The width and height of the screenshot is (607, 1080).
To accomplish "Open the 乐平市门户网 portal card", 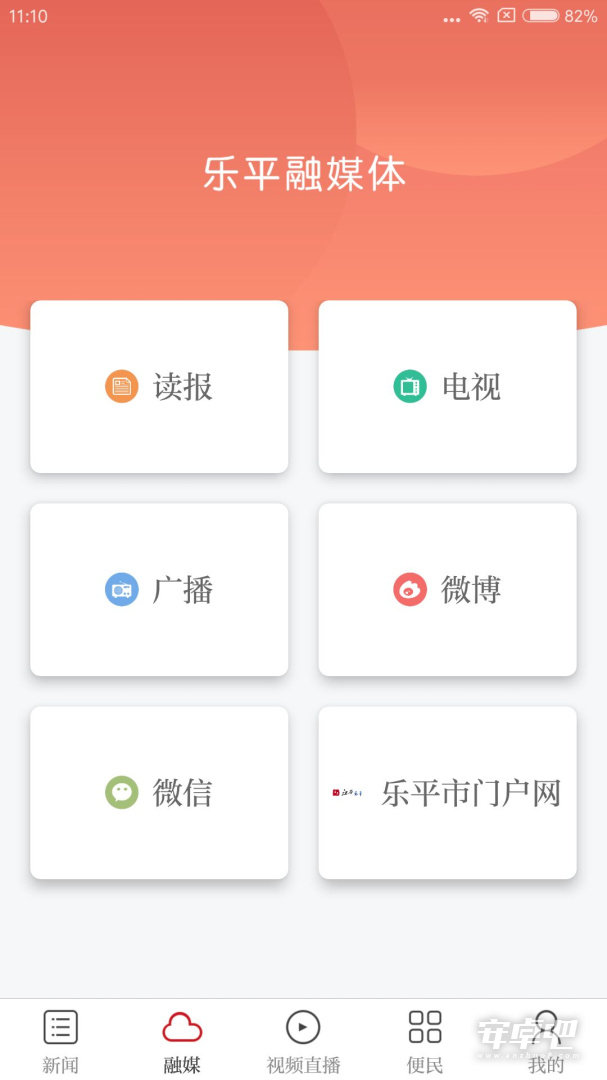I will point(447,793).
